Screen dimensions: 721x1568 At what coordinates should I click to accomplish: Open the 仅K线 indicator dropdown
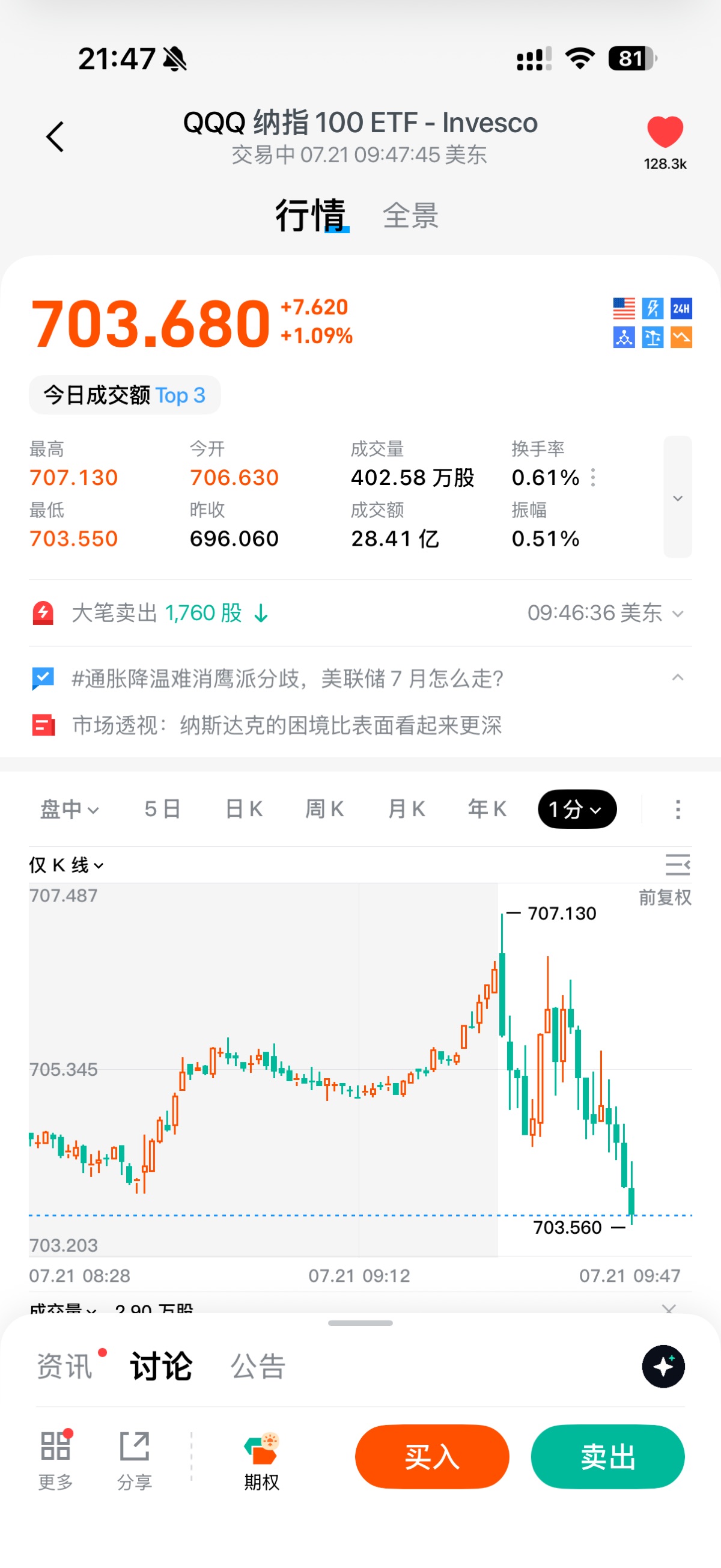[x=66, y=865]
